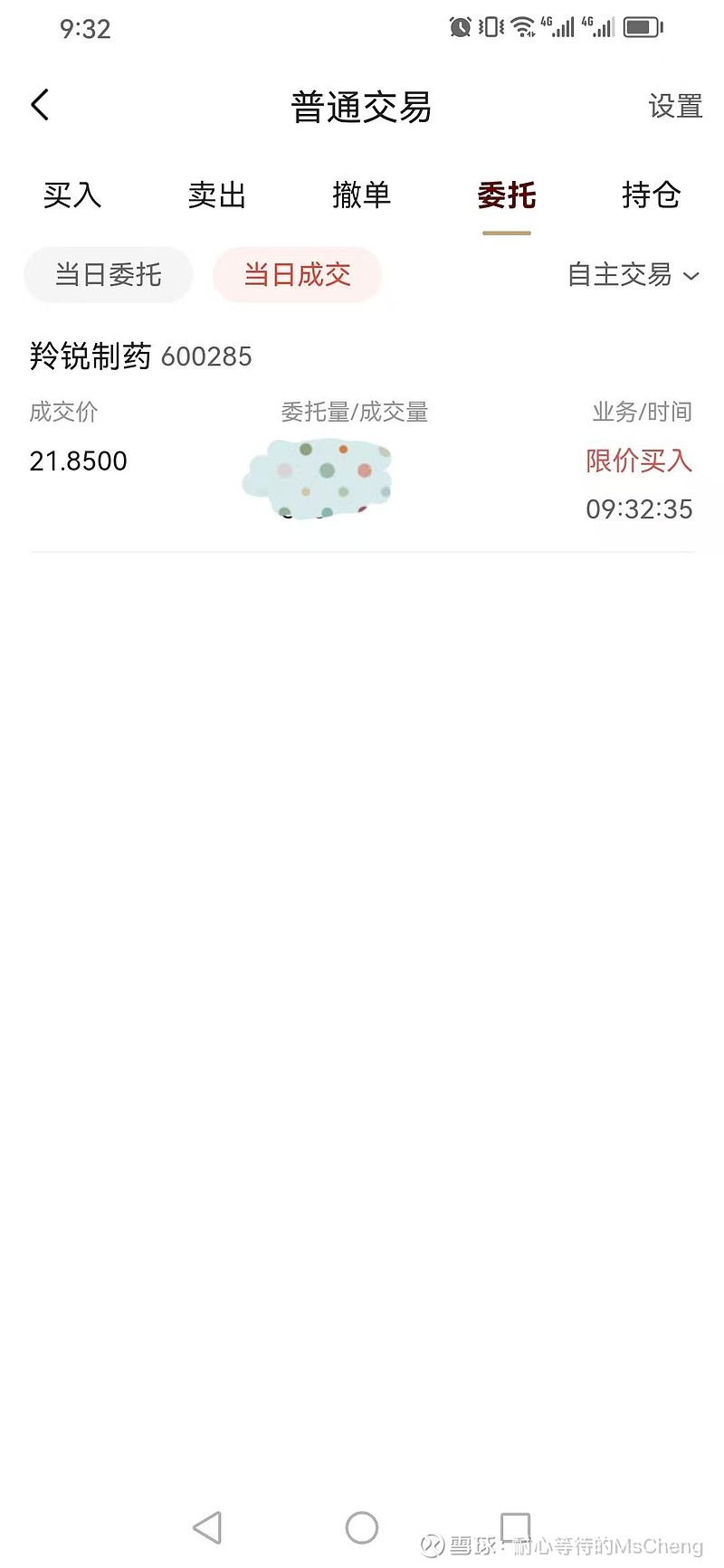Image resolution: width=724 pixels, height=1568 pixels.
Task: Tap the system home button
Action: pyautogui.click(x=362, y=1528)
